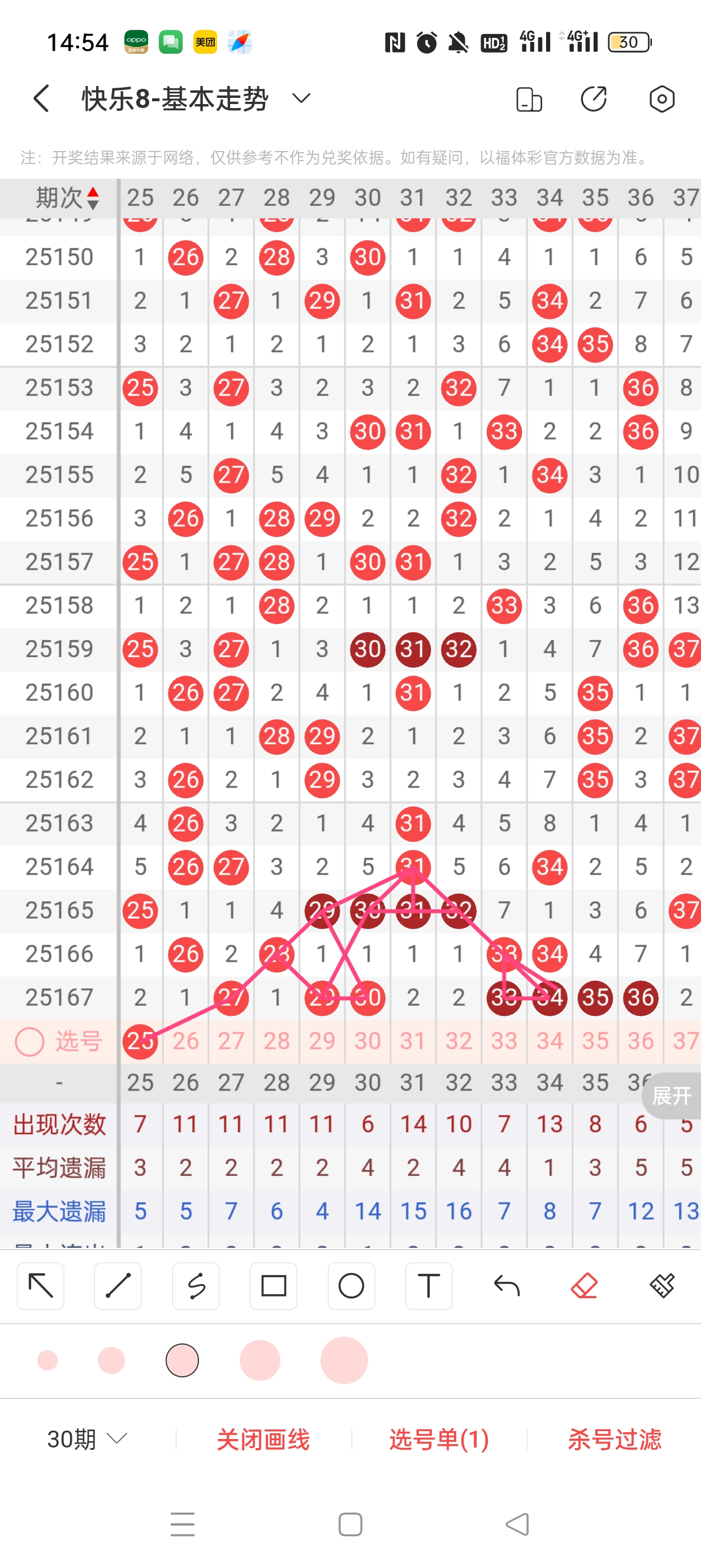Set brush to the largest stroke size

click(344, 1360)
